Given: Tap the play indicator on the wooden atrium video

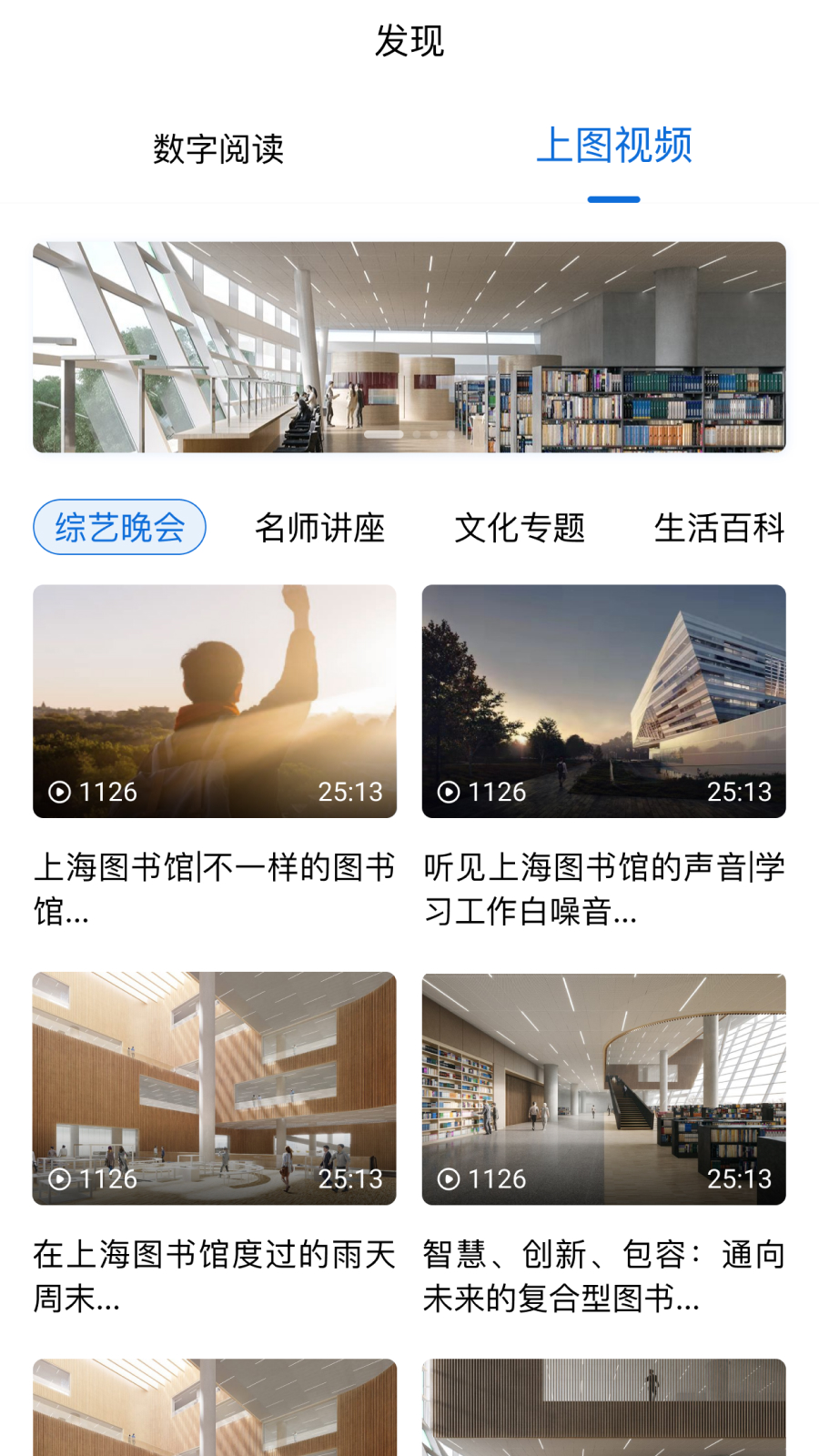Looking at the screenshot, I should (x=58, y=1178).
